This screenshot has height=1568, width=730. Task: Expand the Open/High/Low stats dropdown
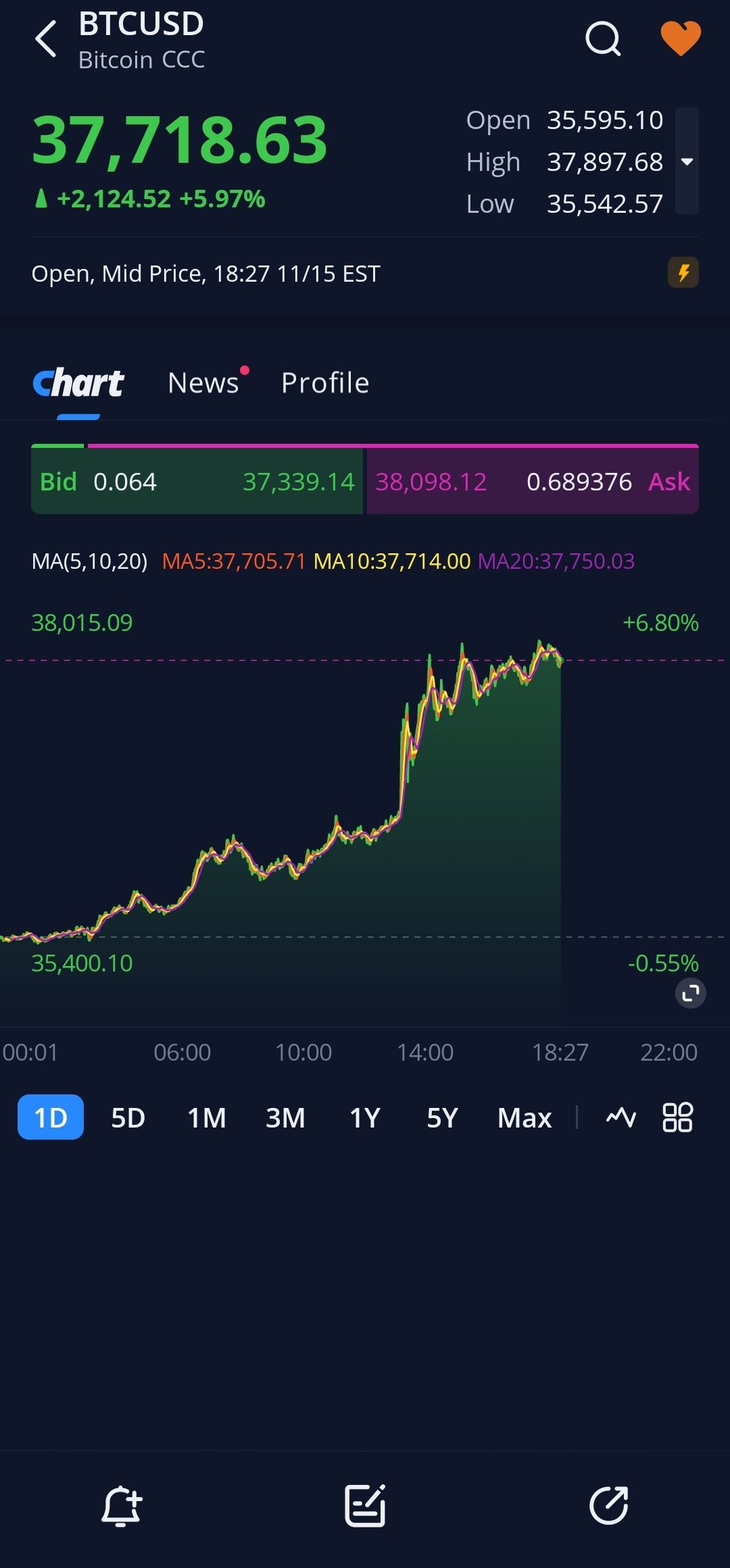(x=687, y=161)
